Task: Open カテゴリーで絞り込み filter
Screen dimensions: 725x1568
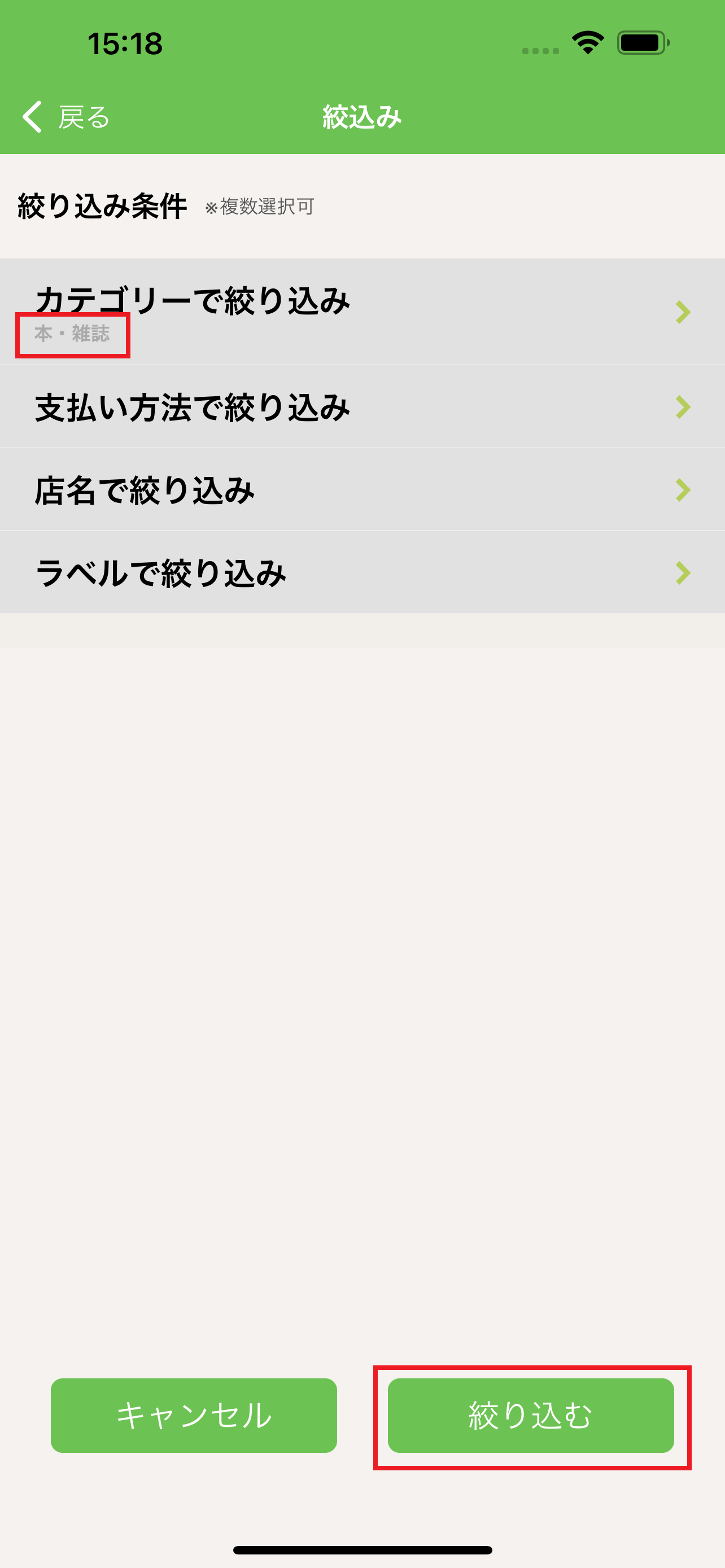Action: coord(362,312)
